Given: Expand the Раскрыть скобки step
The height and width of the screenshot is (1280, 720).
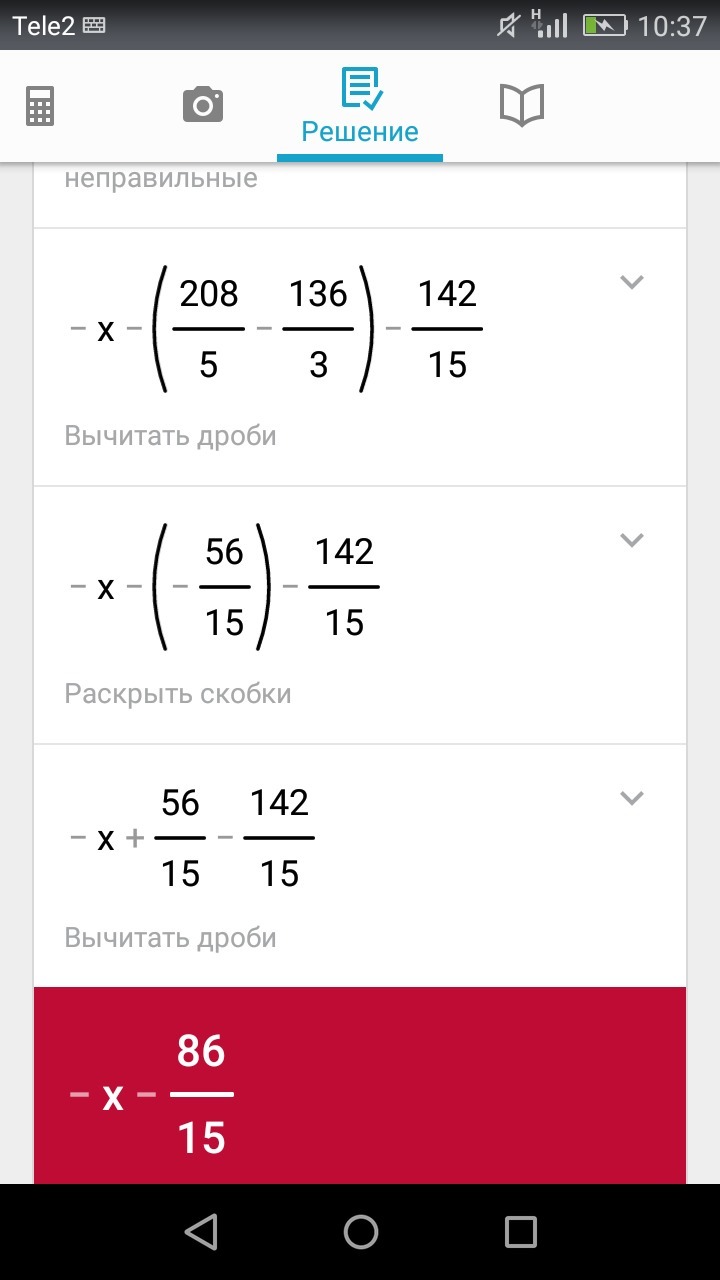Looking at the screenshot, I should coord(630,540).
